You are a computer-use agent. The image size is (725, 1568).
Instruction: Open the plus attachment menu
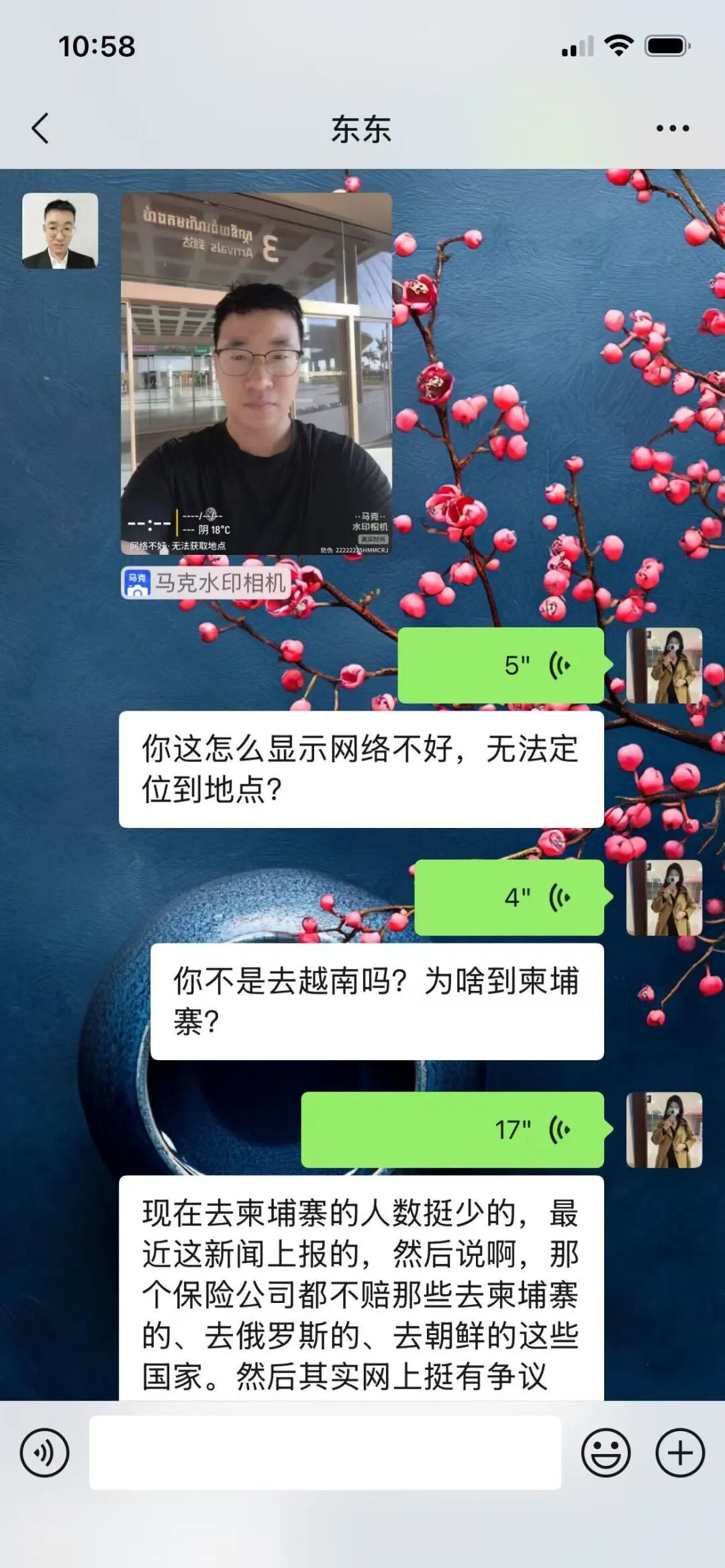(x=680, y=1453)
